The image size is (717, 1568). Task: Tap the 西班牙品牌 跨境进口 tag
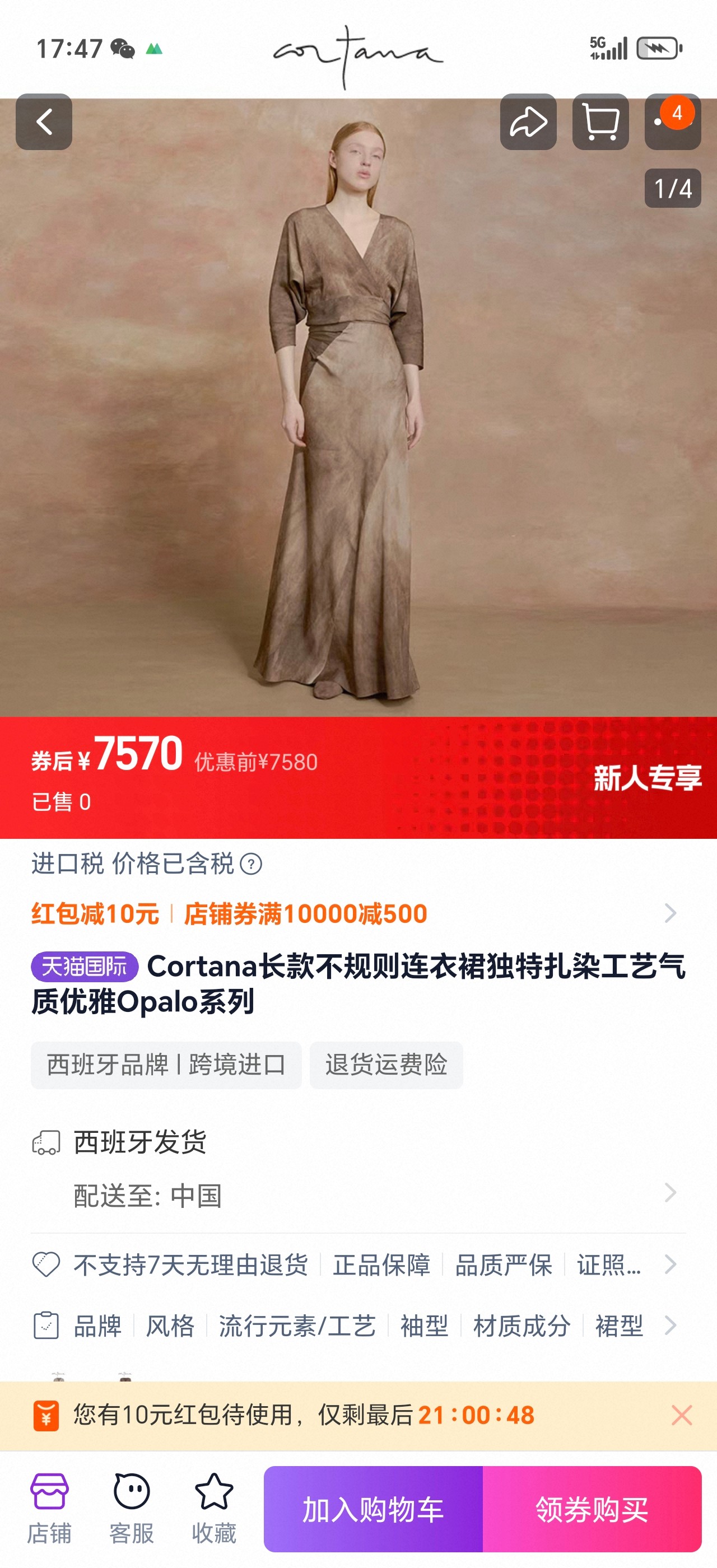pos(166,1065)
